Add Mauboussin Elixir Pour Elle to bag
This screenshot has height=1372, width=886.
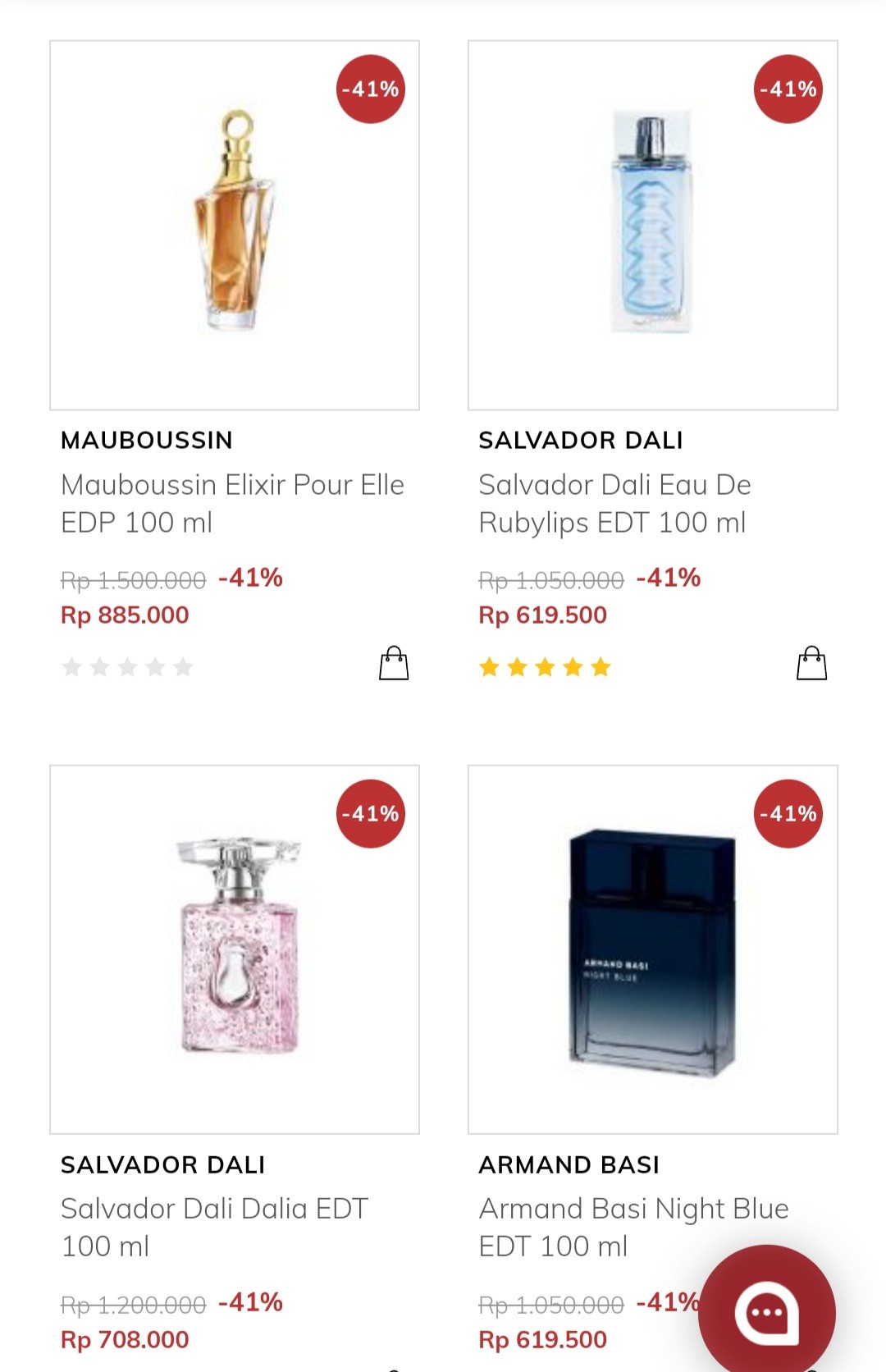[394, 664]
